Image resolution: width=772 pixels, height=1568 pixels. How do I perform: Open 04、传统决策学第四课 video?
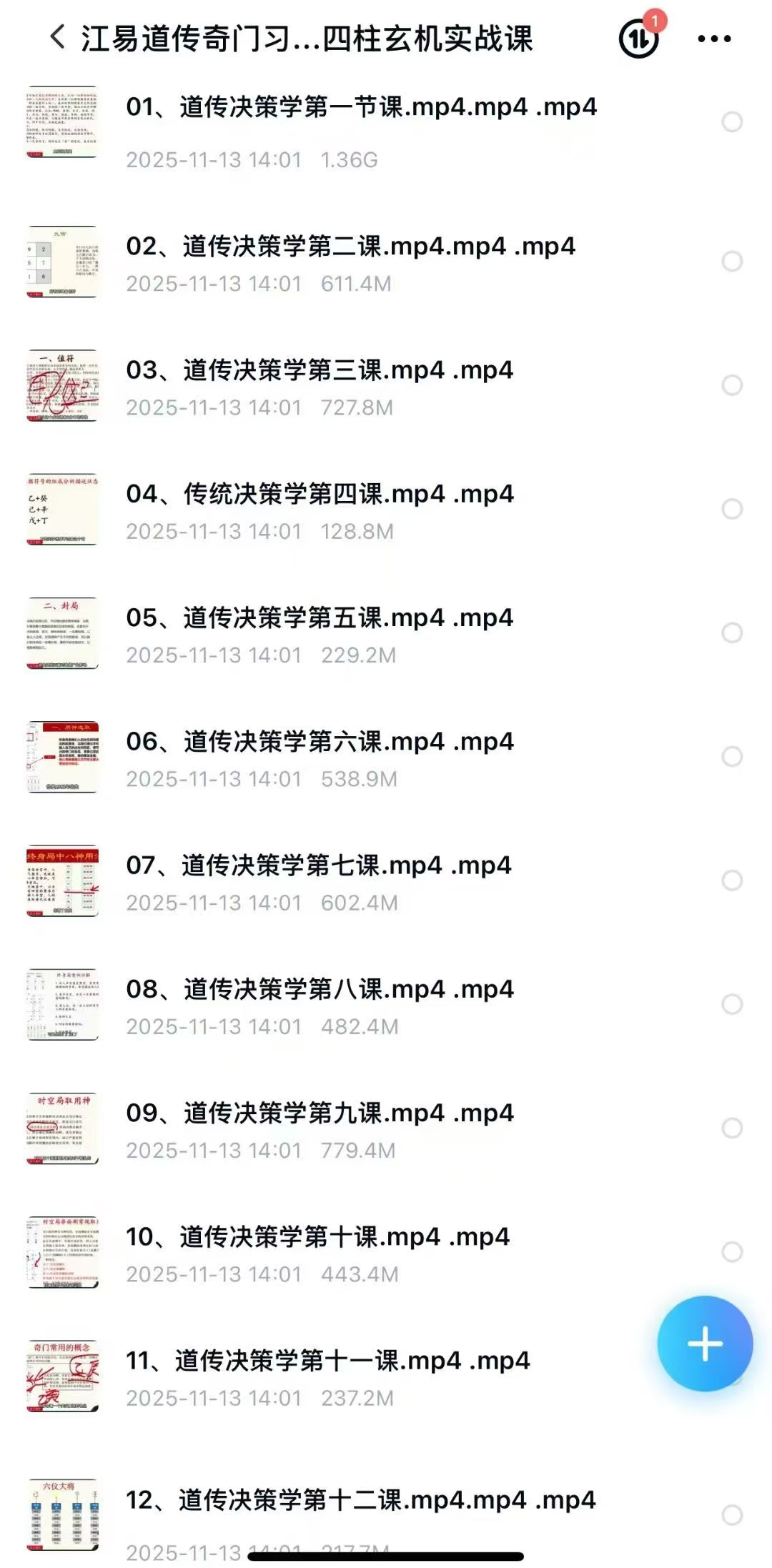320,494
